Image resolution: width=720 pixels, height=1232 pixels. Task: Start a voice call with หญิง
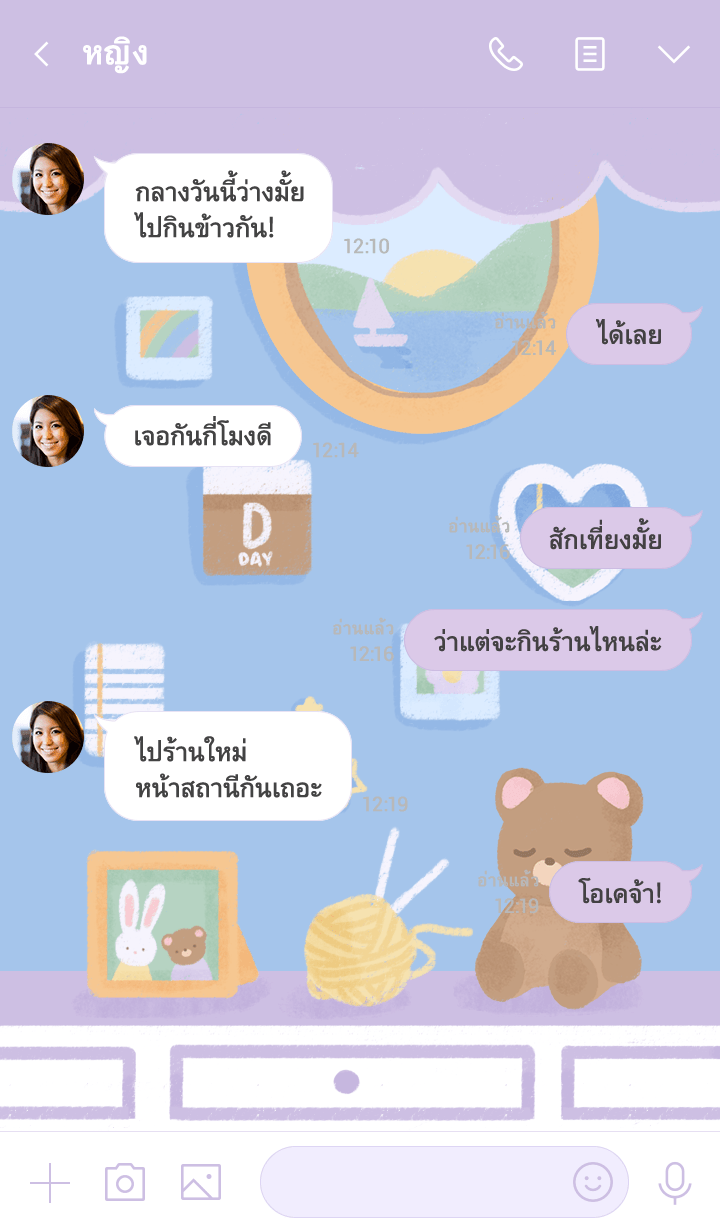505,54
